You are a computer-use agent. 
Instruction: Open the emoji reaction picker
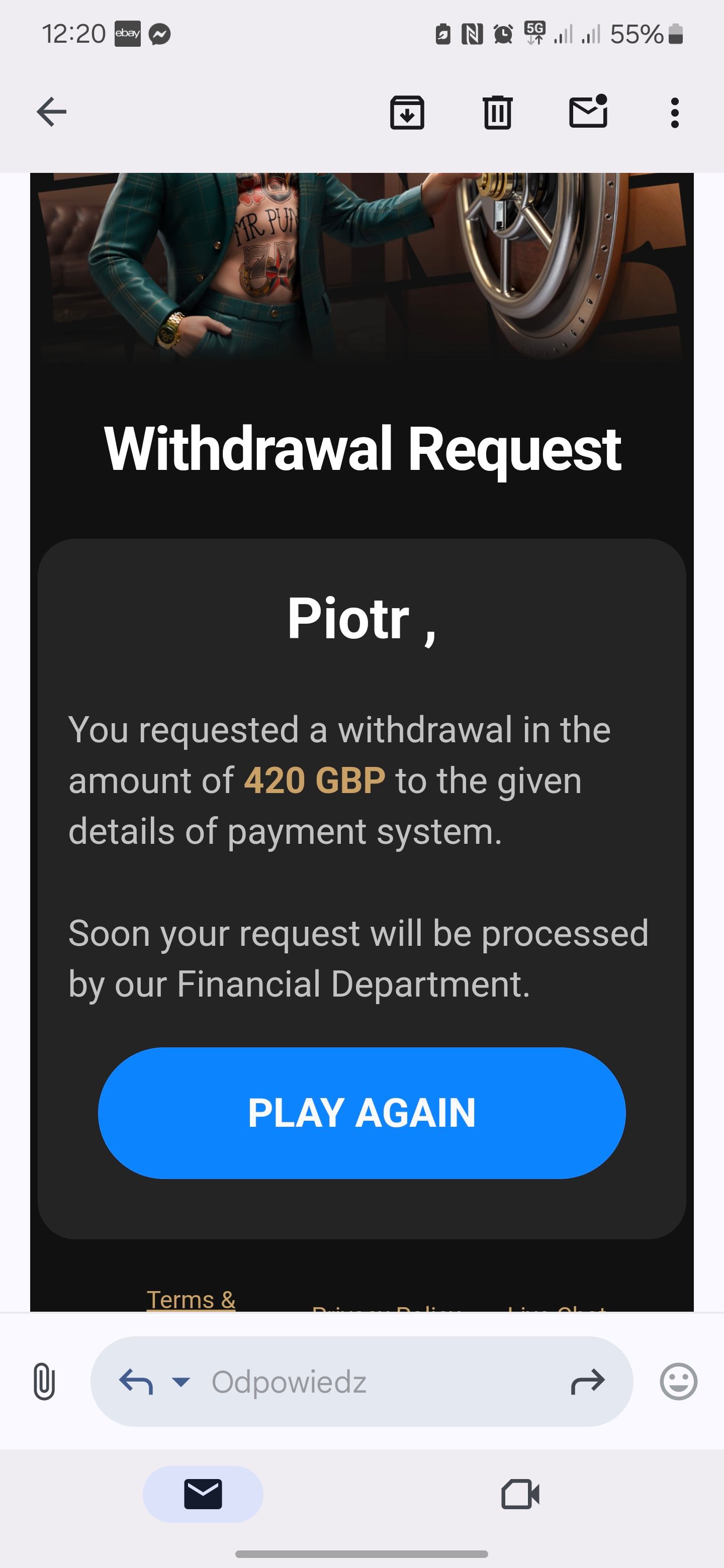pos(678,1382)
